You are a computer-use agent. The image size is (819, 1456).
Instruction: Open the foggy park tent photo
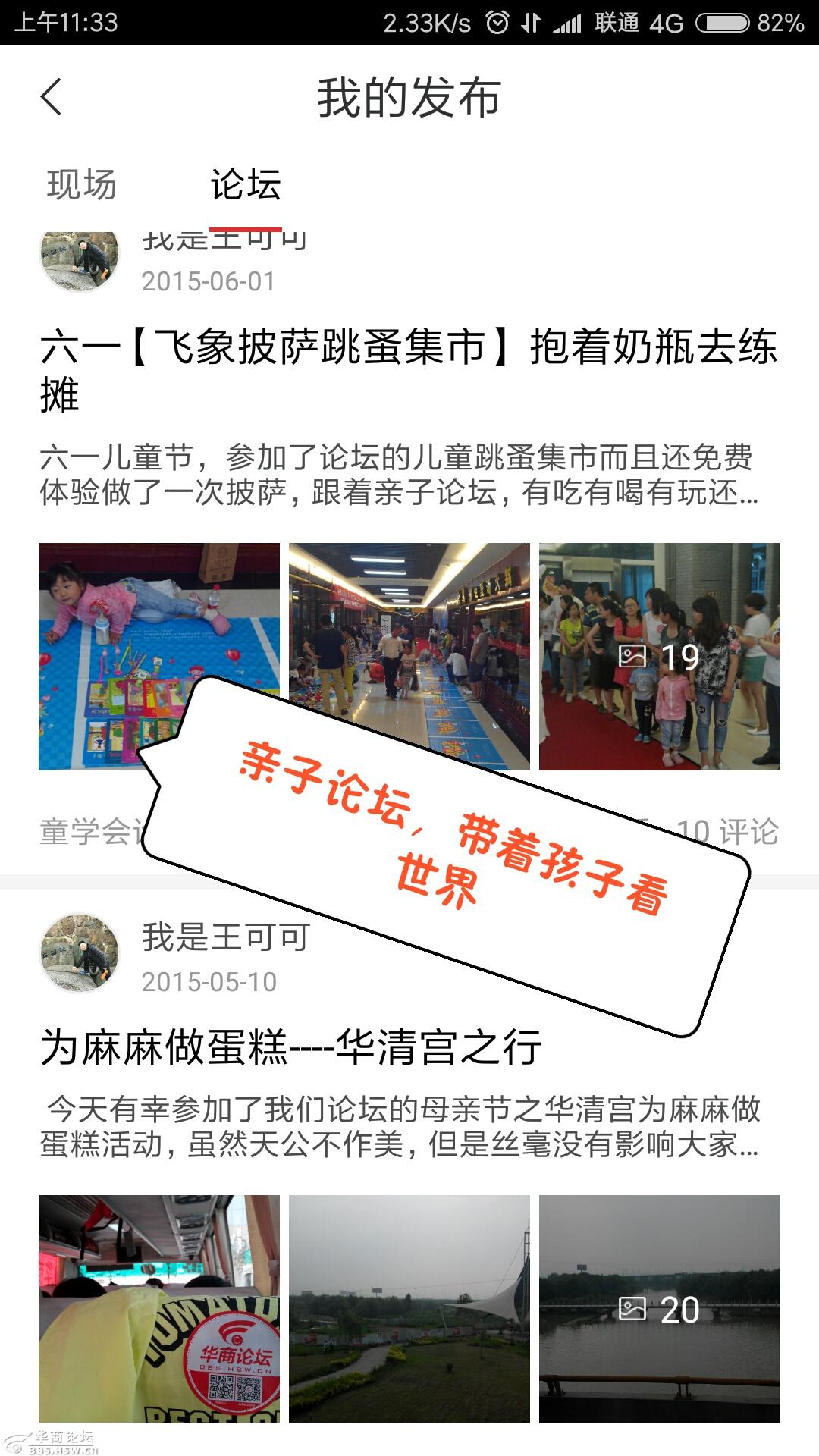pyautogui.click(x=409, y=1308)
